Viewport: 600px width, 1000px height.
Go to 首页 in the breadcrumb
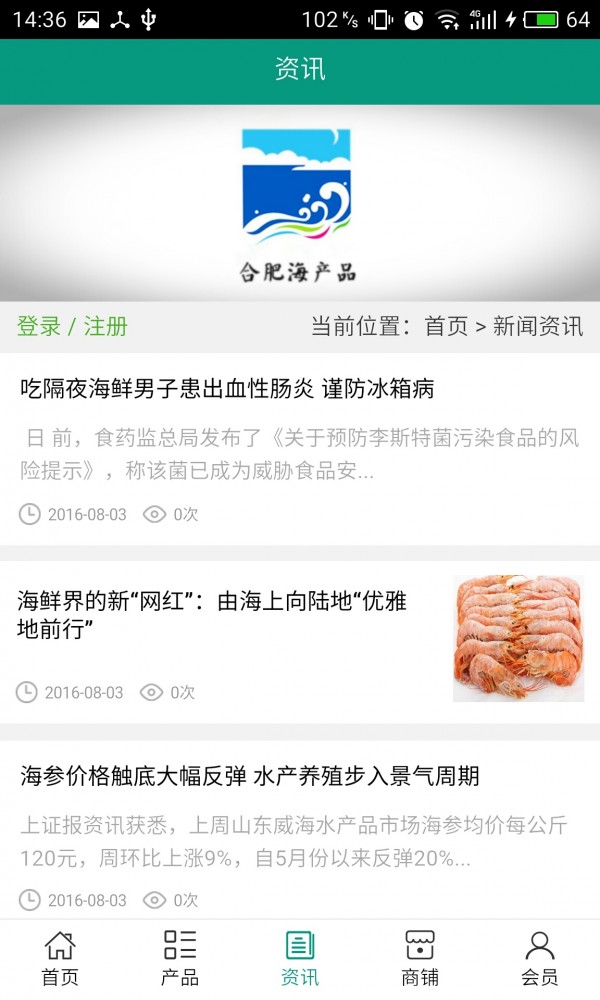446,327
